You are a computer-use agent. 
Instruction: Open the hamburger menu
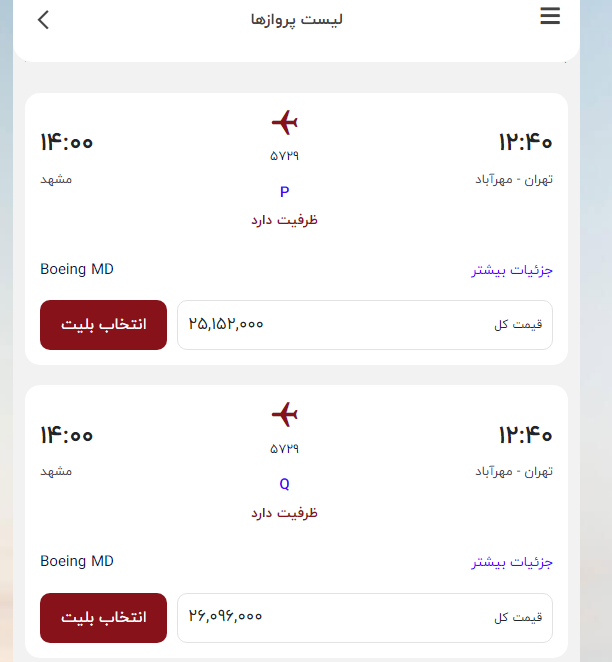point(550,16)
